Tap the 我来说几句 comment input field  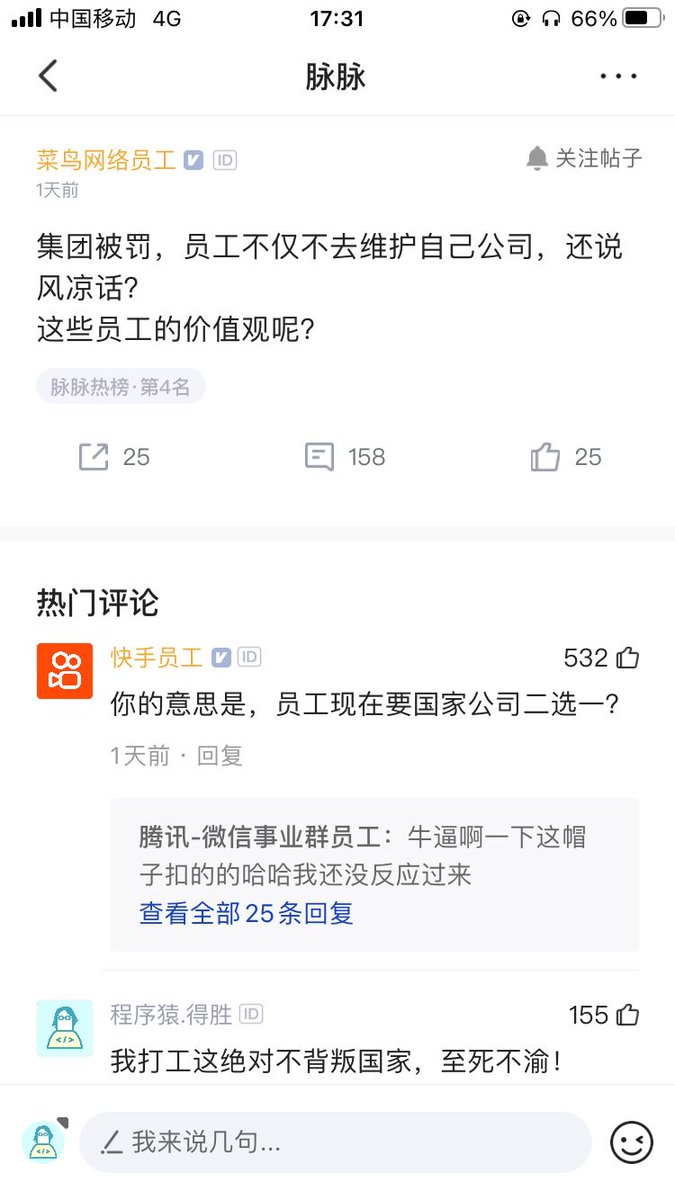[335, 1142]
